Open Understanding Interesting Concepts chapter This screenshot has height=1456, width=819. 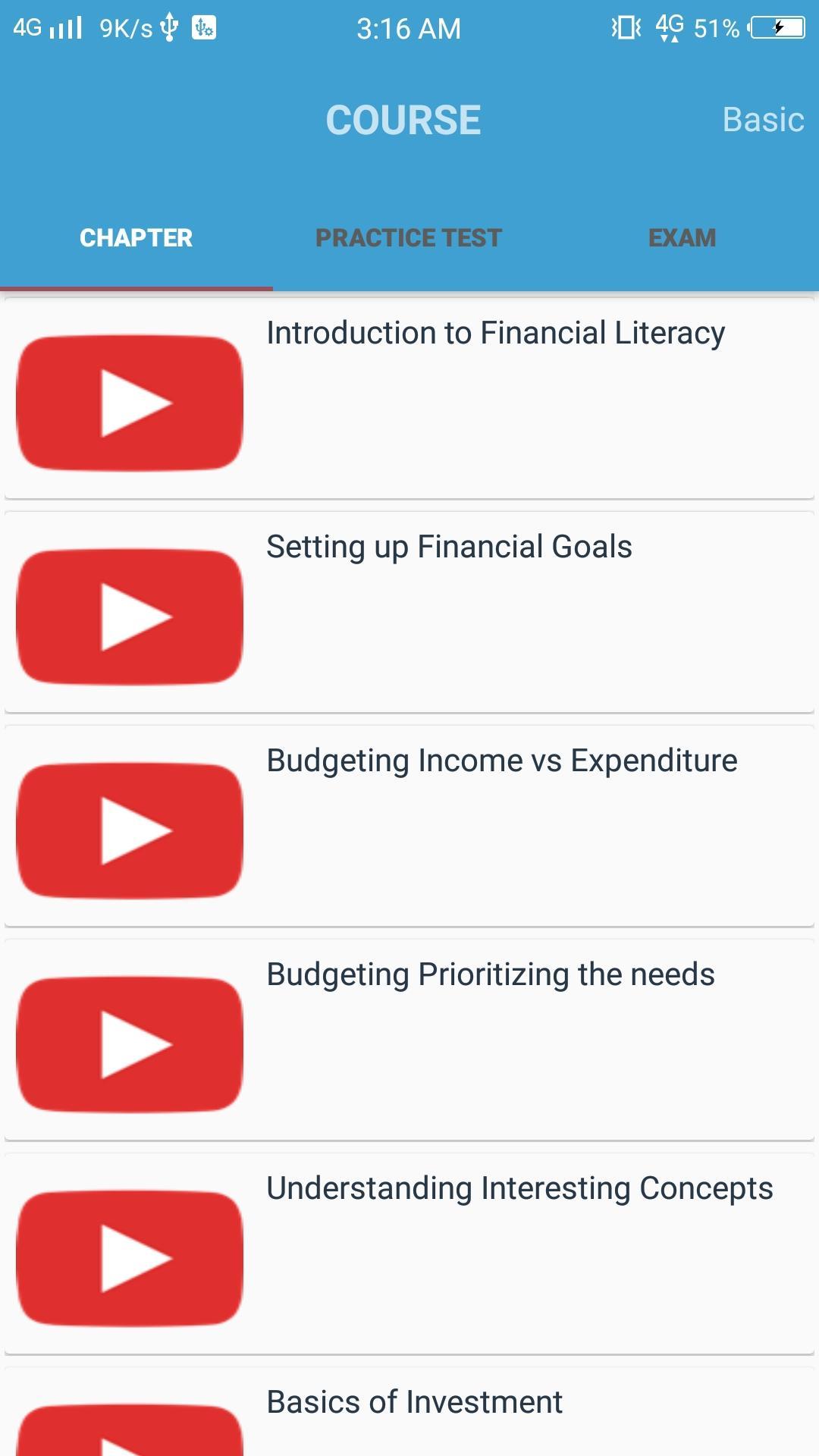click(x=409, y=1254)
